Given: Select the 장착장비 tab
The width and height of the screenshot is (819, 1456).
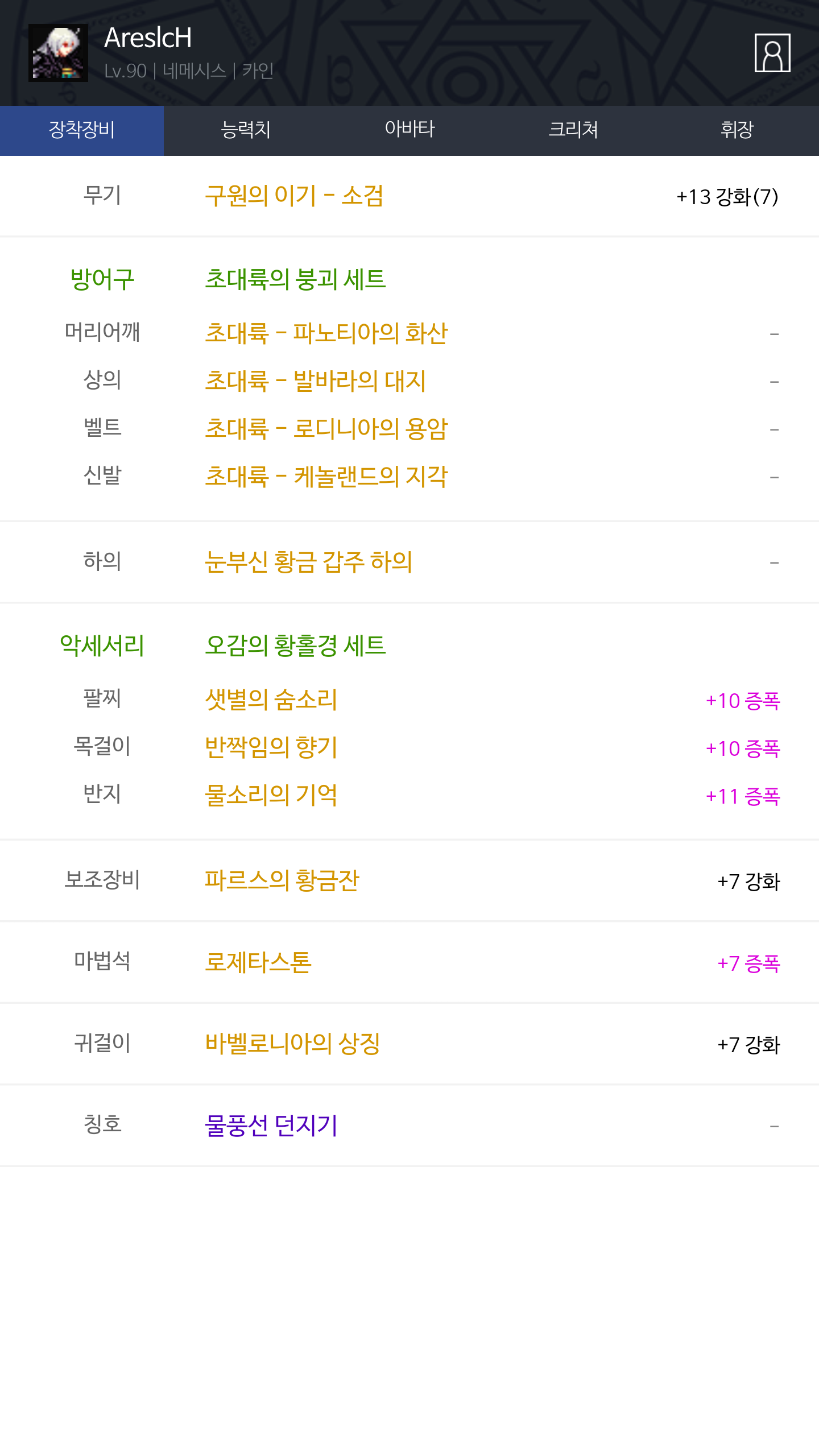Looking at the screenshot, I should point(82,130).
